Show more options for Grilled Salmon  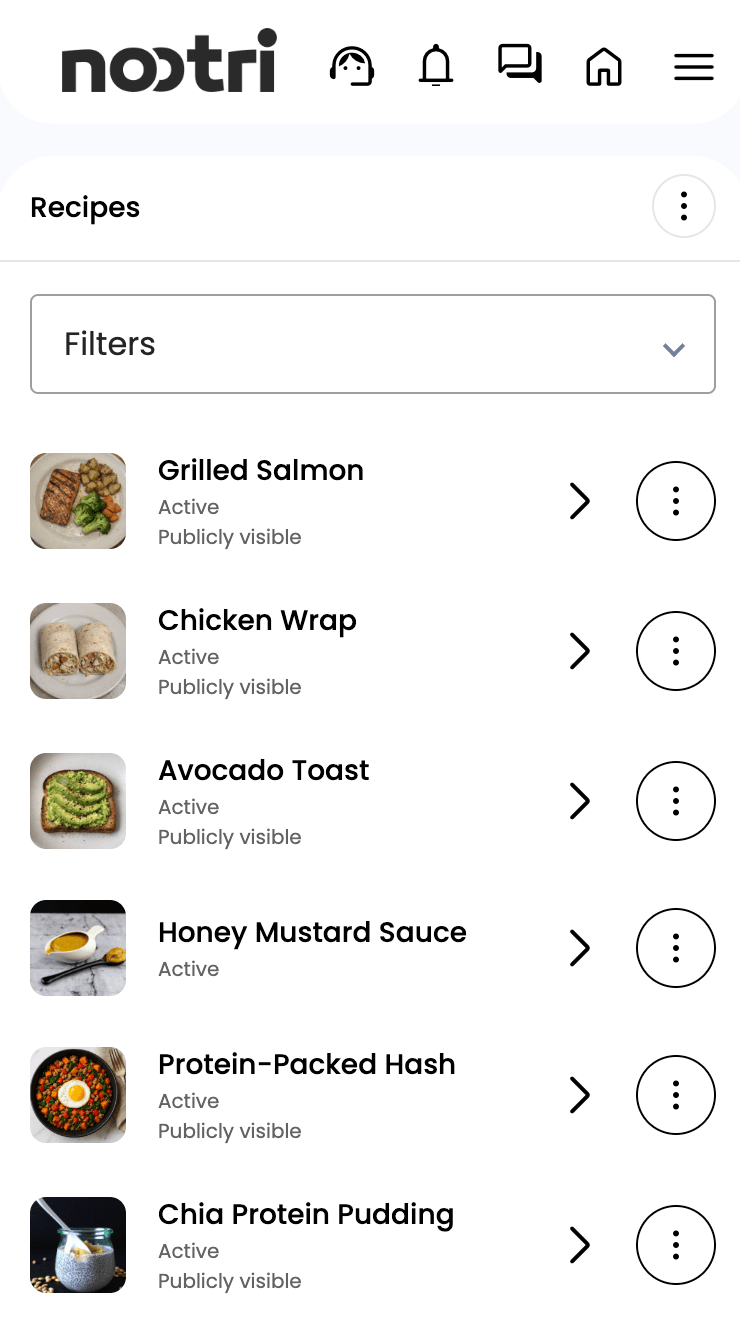676,501
